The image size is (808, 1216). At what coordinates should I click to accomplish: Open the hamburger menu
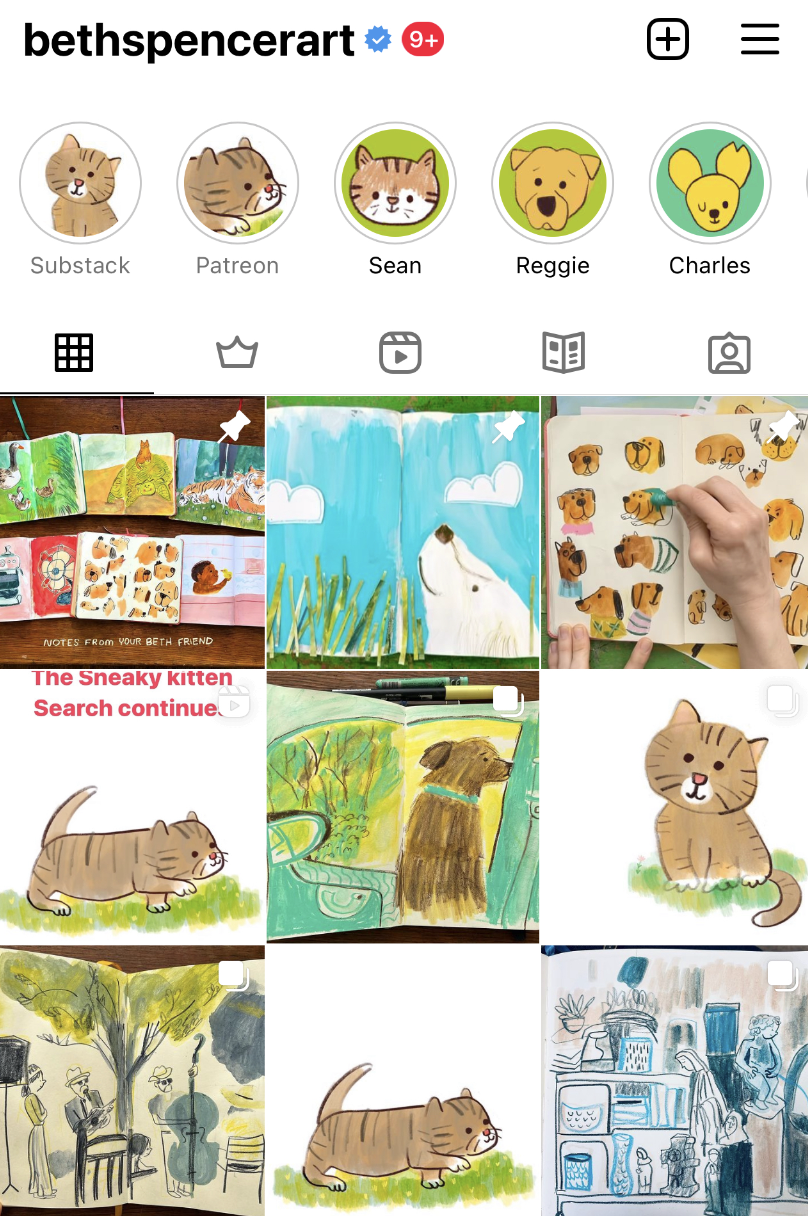tap(759, 40)
